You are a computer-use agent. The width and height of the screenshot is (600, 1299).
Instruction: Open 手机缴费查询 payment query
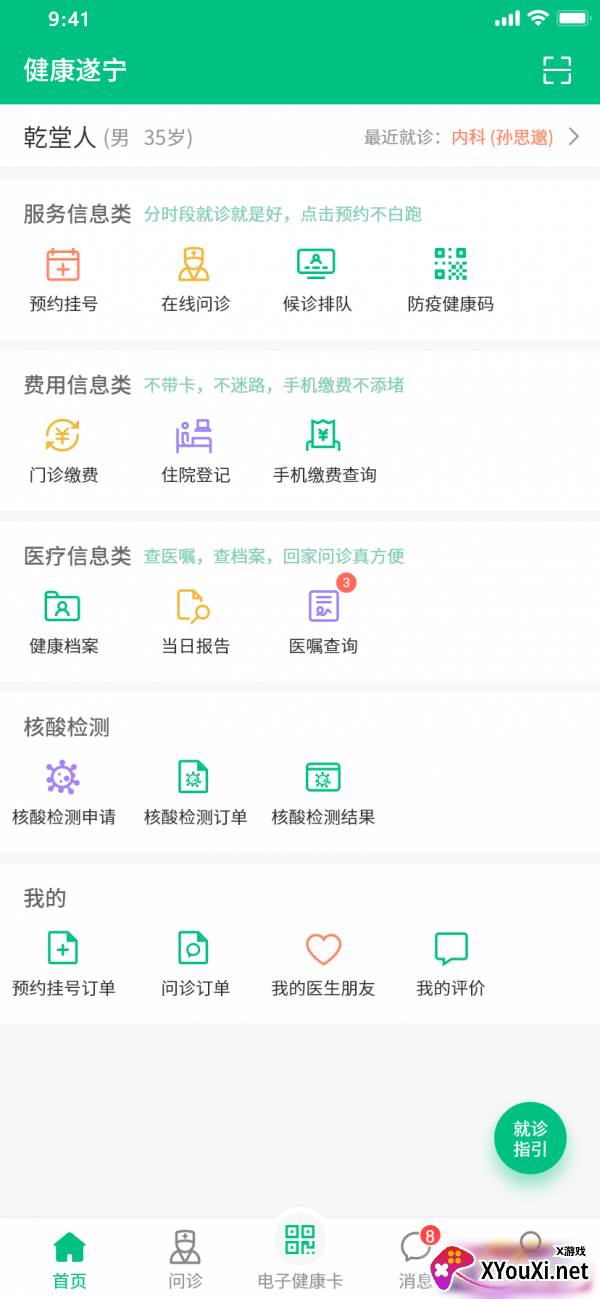pos(325,452)
